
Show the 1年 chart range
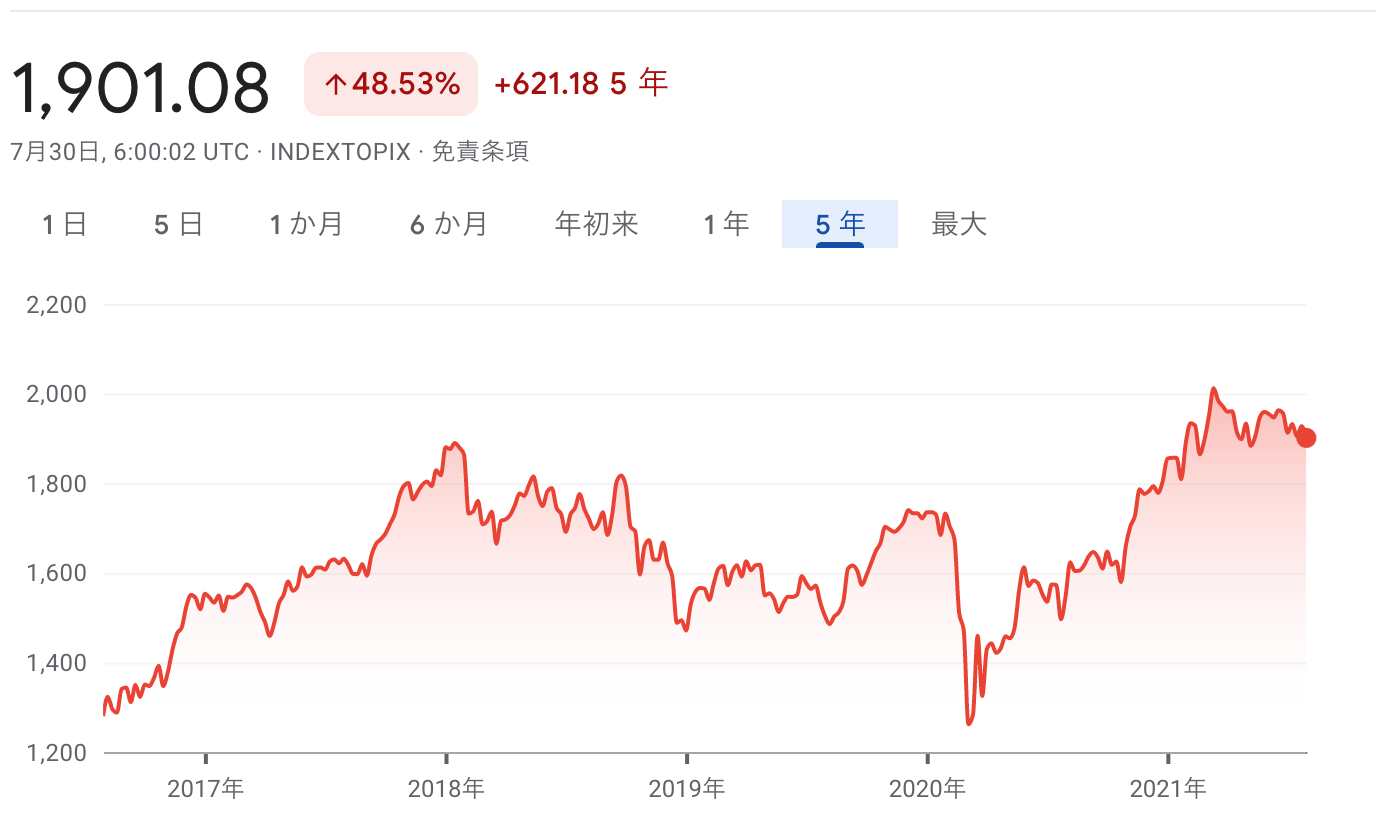726,224
